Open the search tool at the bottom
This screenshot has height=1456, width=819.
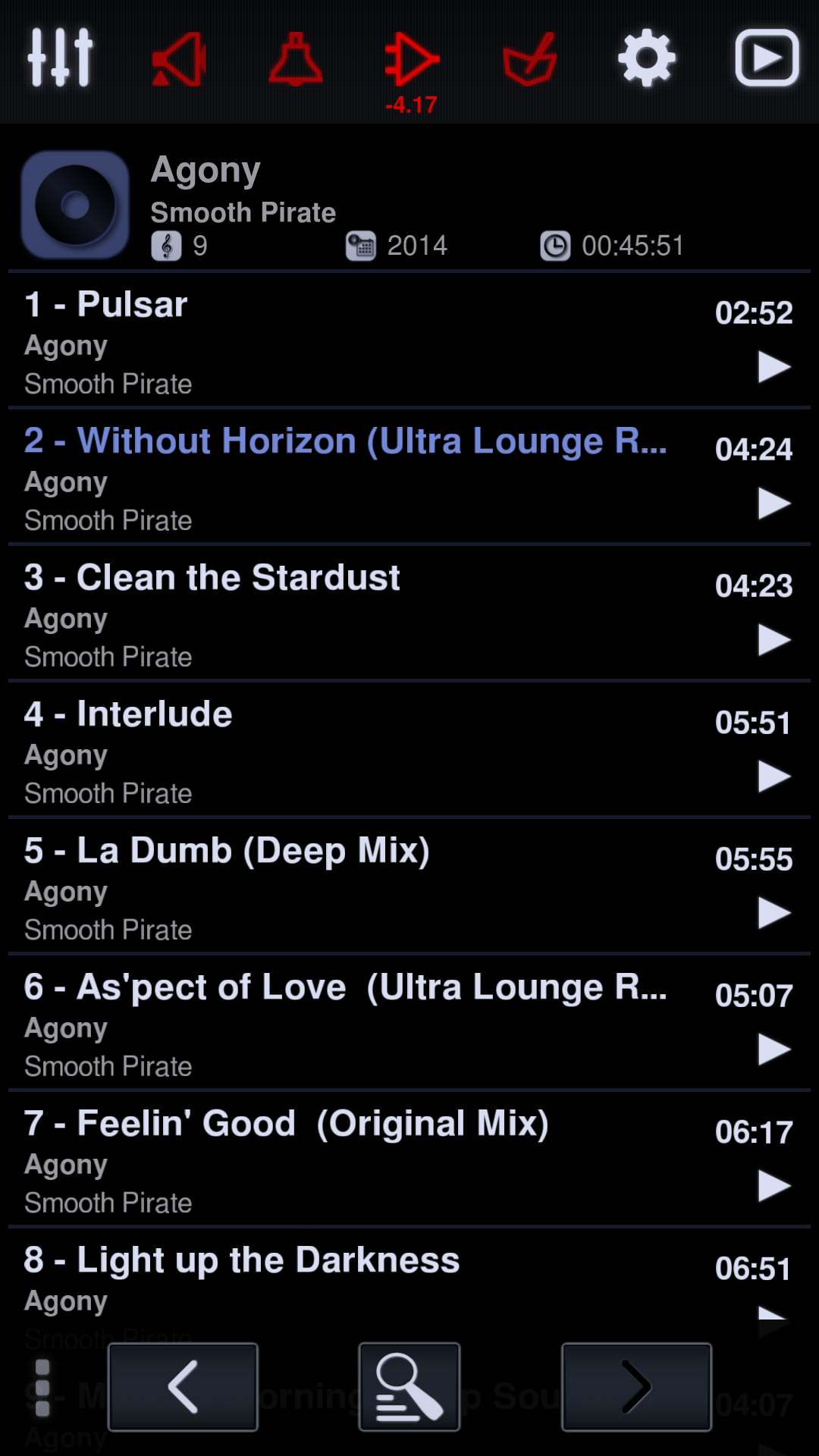click(409, 1388)
